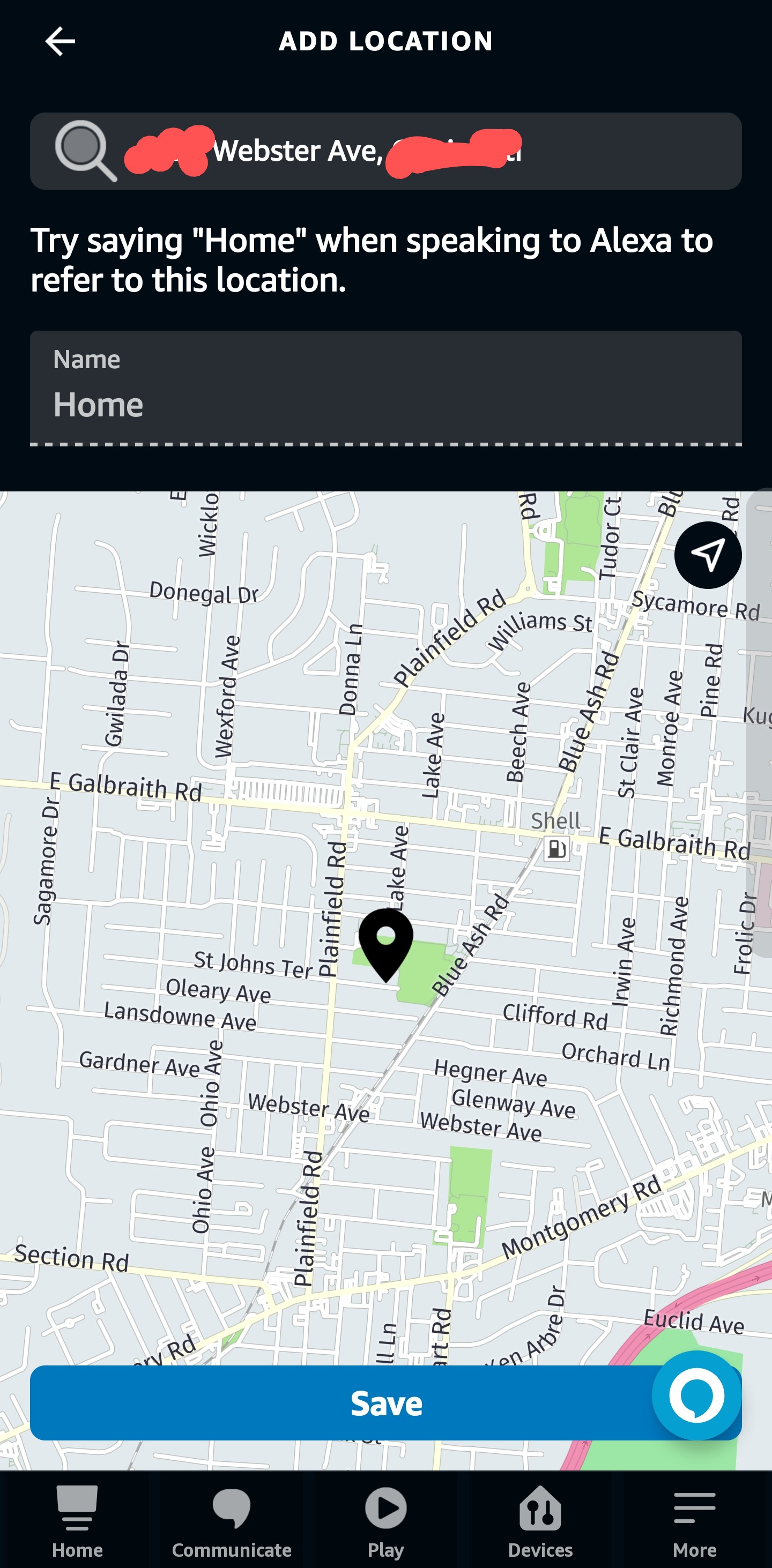Open the Devices tab
Screen dimensions: 772x1568
540,1519
